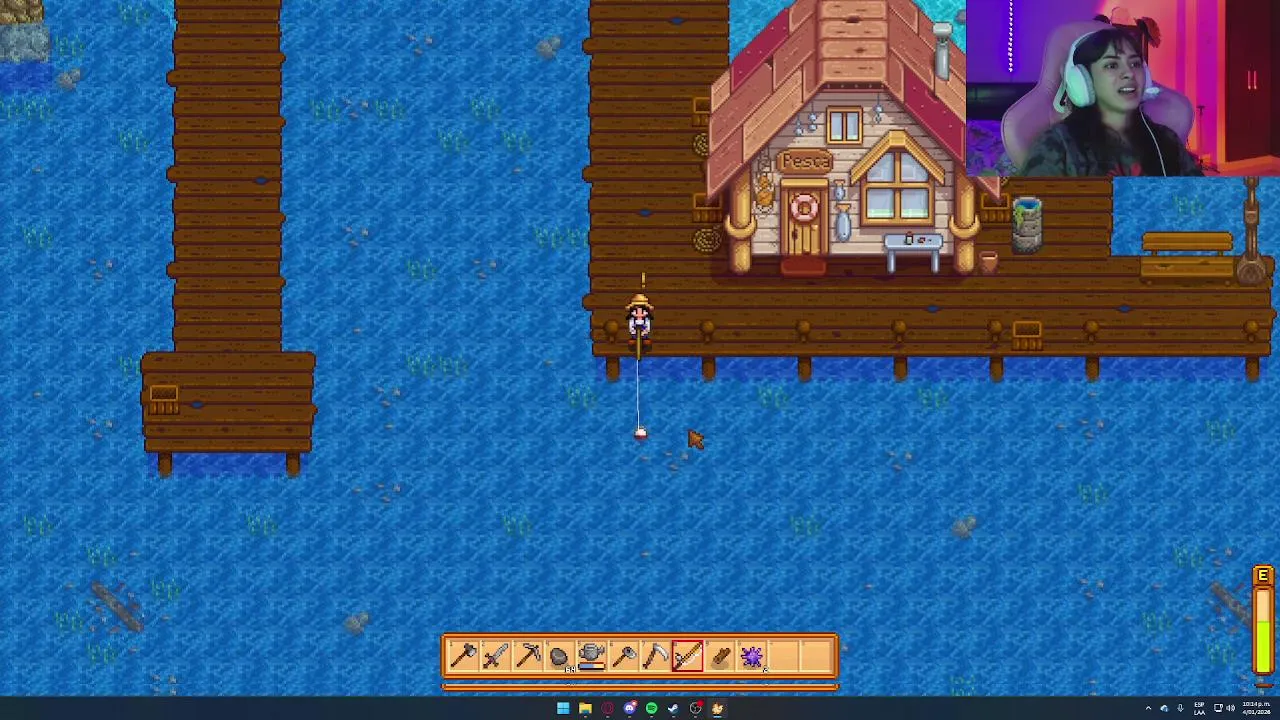This screenshot has width=1280, height=720.
Task: Select the sword in the toolbar
Action: (x=495, y=656)
